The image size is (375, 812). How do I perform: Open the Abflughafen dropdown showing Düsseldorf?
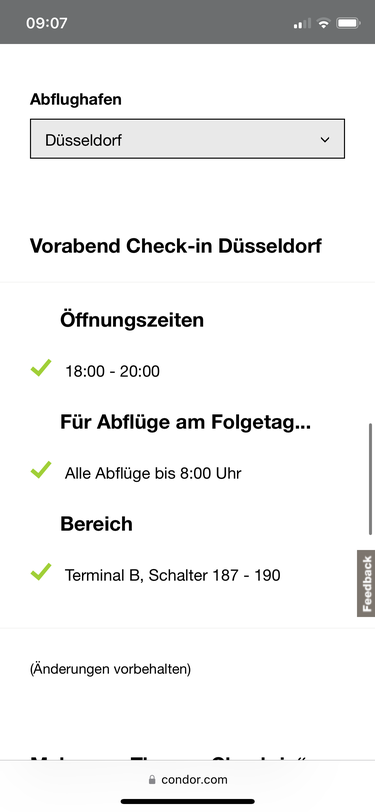click(187, 139)
